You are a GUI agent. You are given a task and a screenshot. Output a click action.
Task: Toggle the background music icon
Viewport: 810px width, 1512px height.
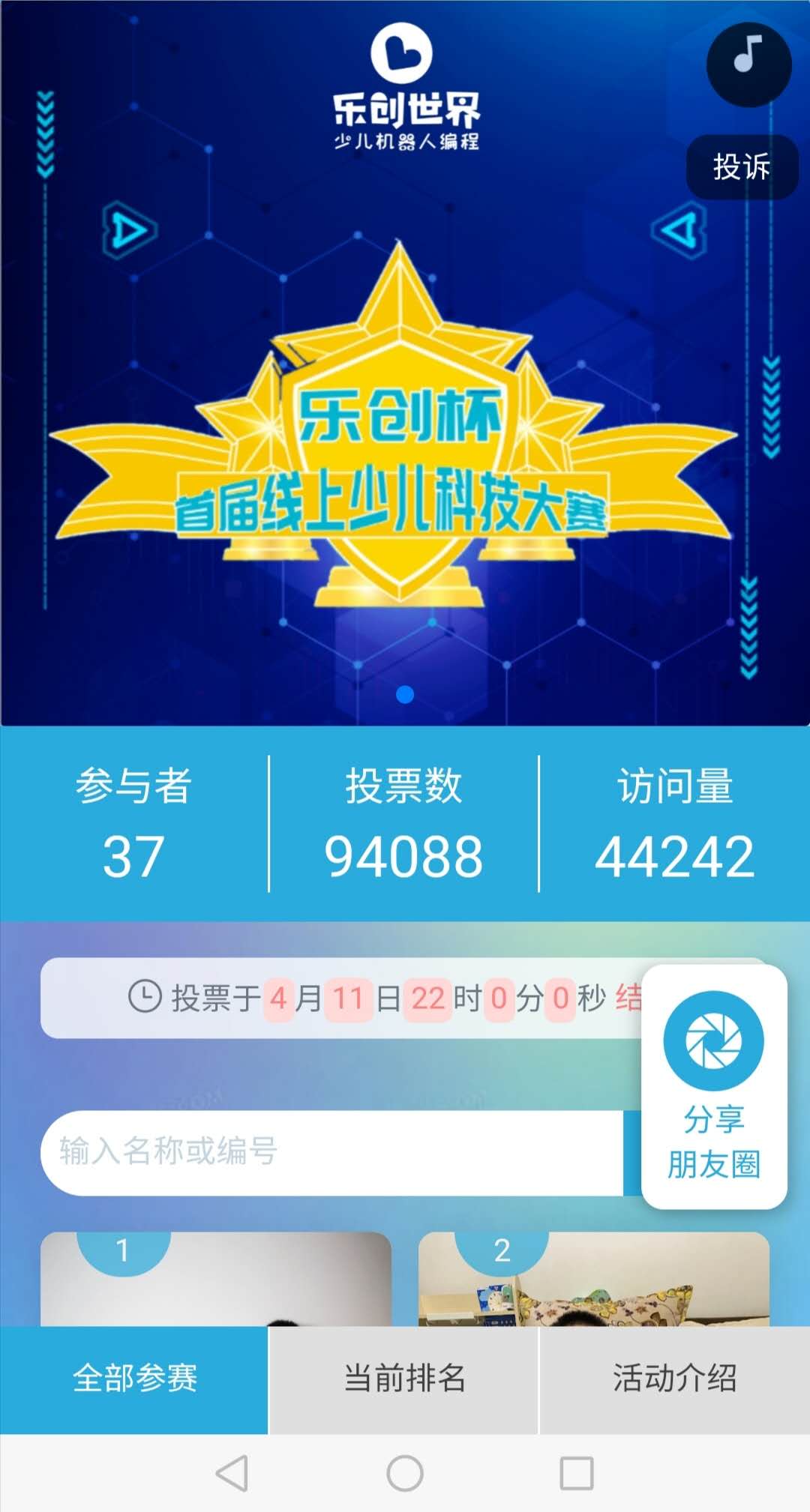coord(748,64)
